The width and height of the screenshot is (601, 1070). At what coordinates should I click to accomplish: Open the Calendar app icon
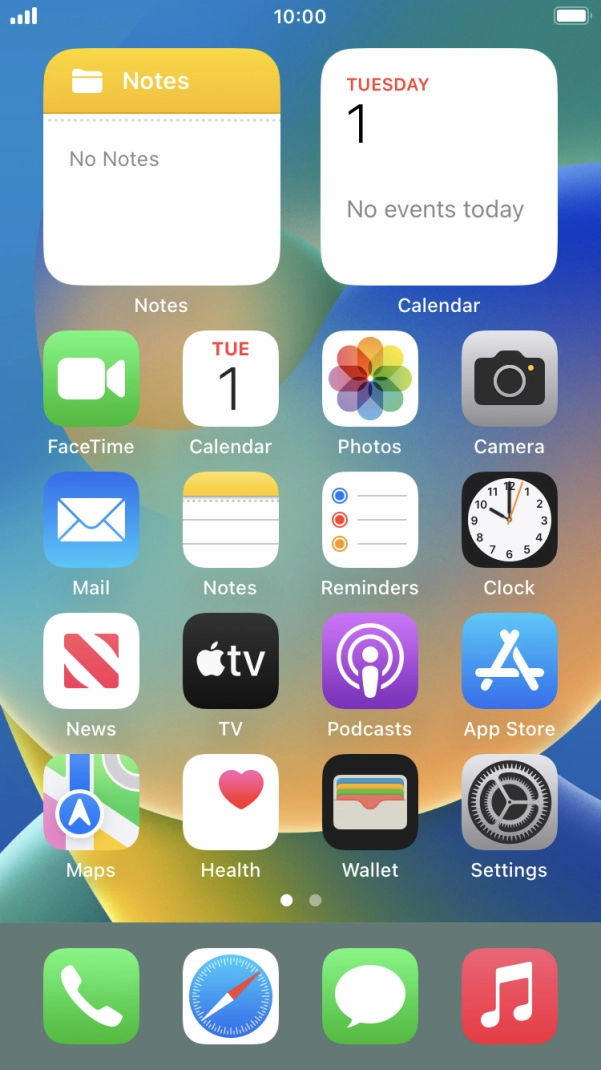(230, 379)
